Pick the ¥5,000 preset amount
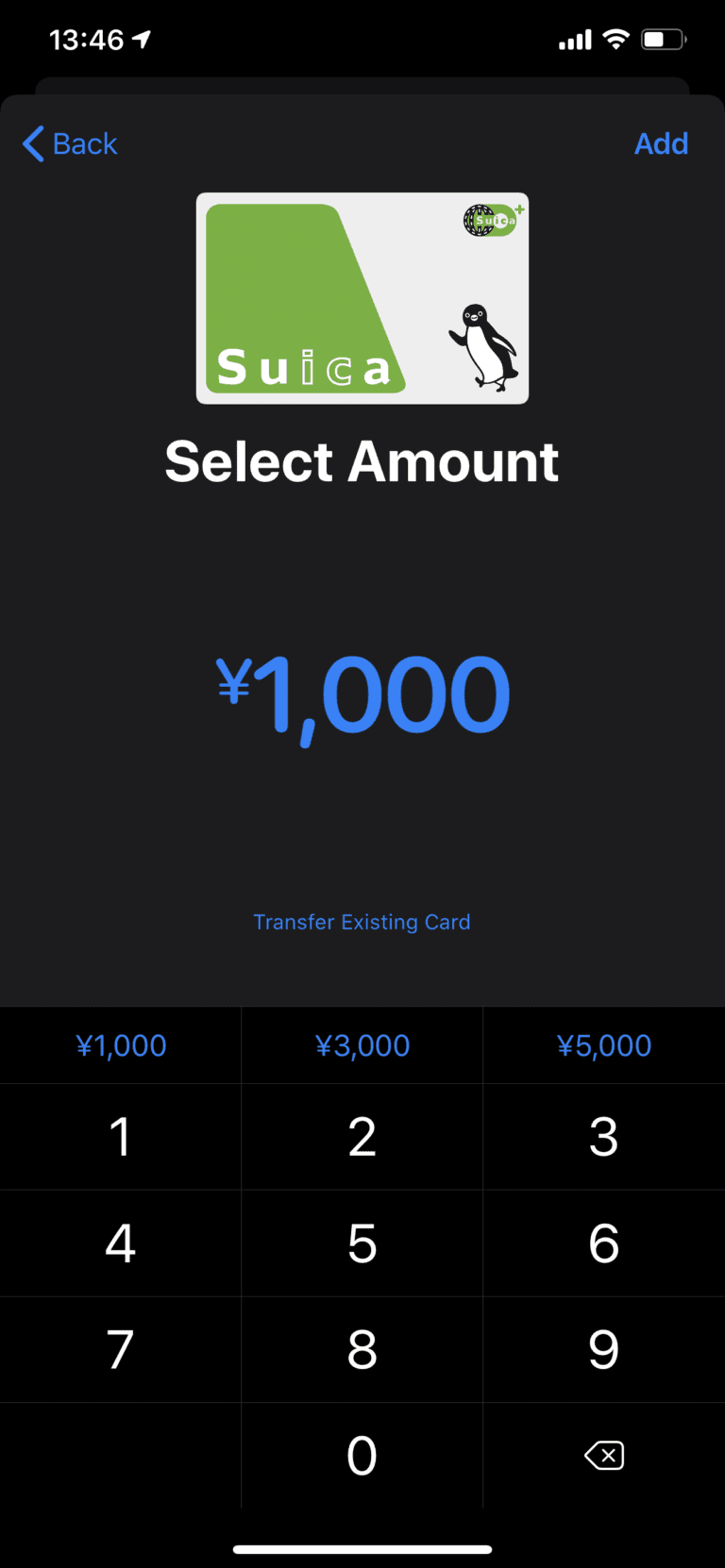Viewport: 725px width, 1568px height. click(604, 1045)
